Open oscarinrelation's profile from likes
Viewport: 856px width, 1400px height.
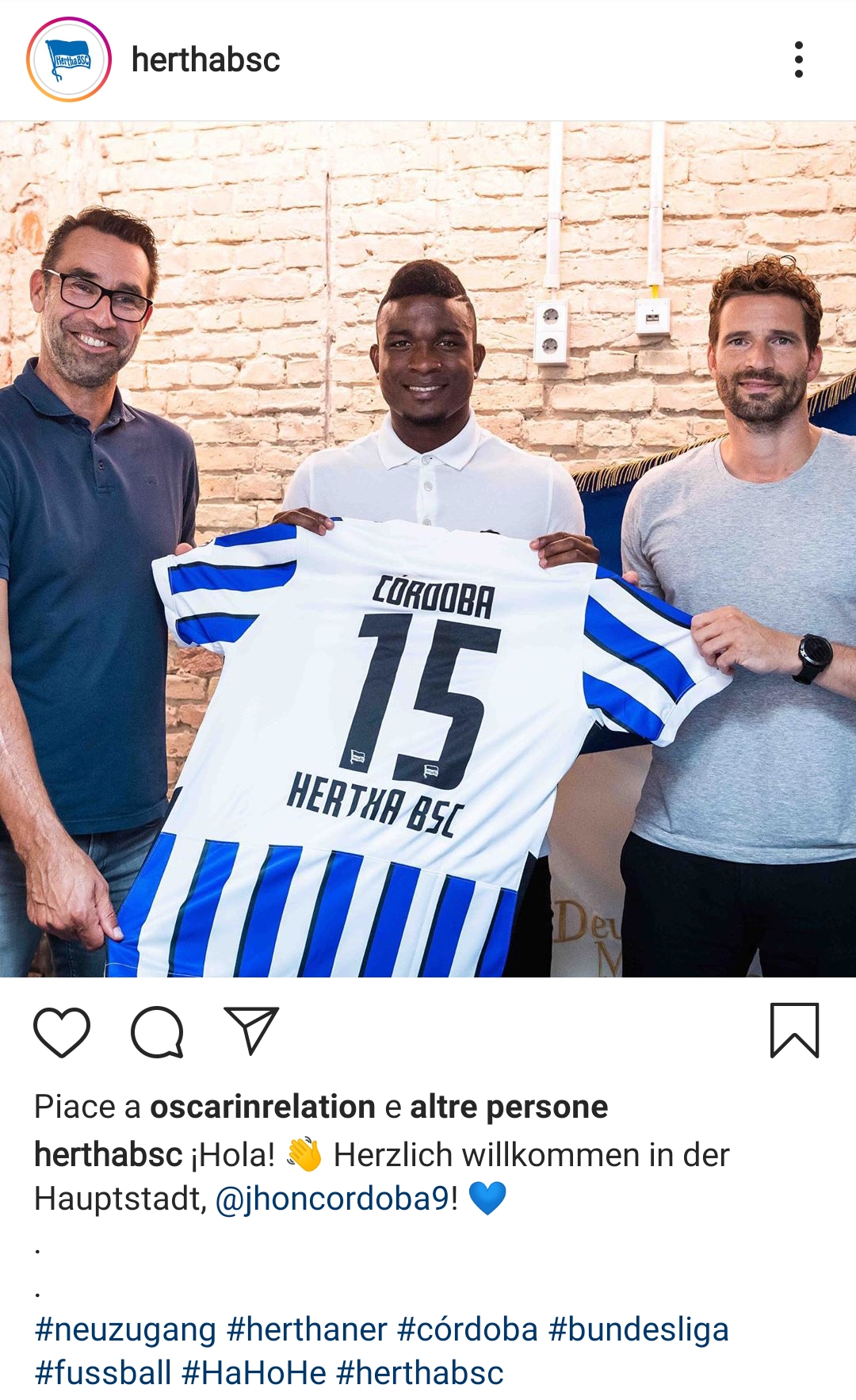click(262, 1107)
